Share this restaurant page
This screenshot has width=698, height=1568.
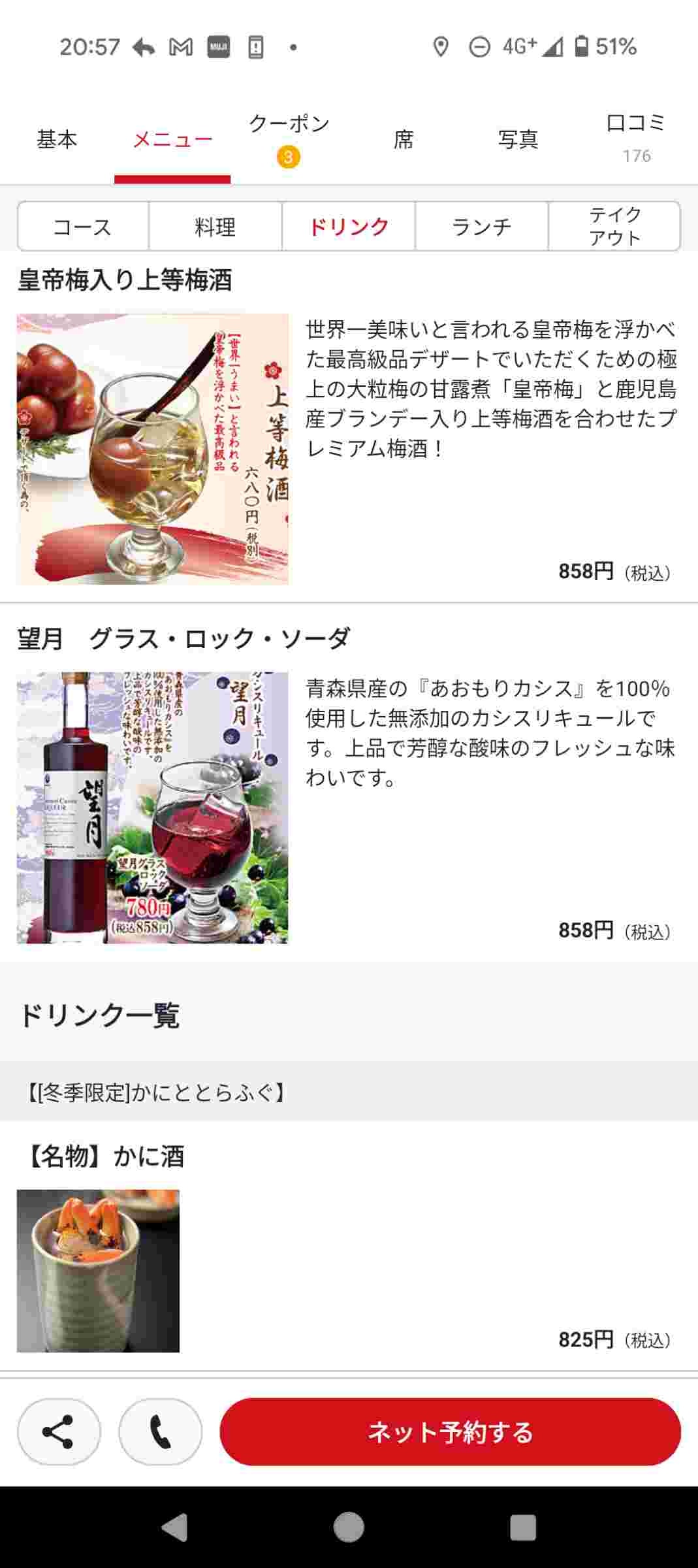point(59,1431)
